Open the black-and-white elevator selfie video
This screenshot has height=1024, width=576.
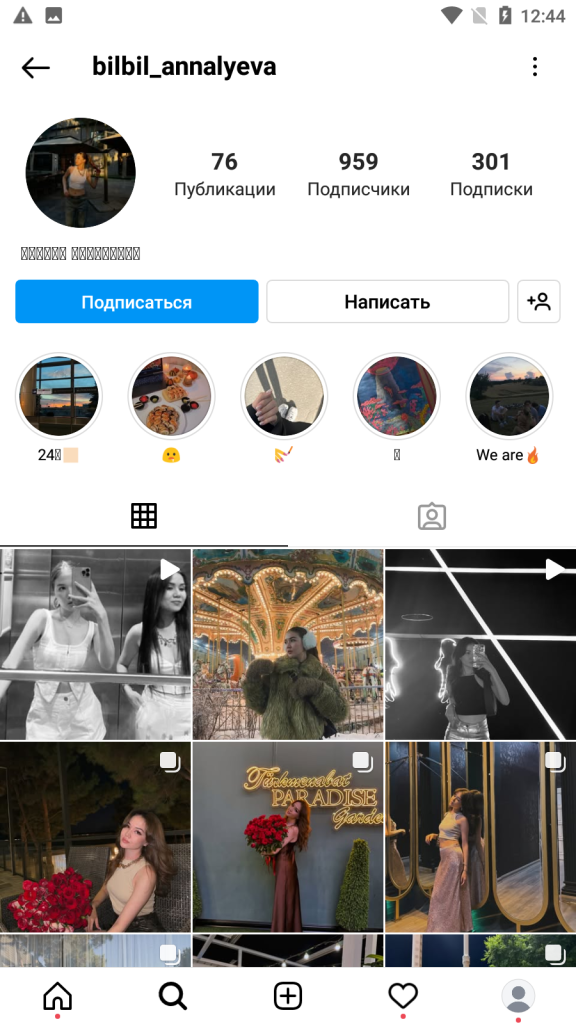pyautogui.click(x=95, y=645)
